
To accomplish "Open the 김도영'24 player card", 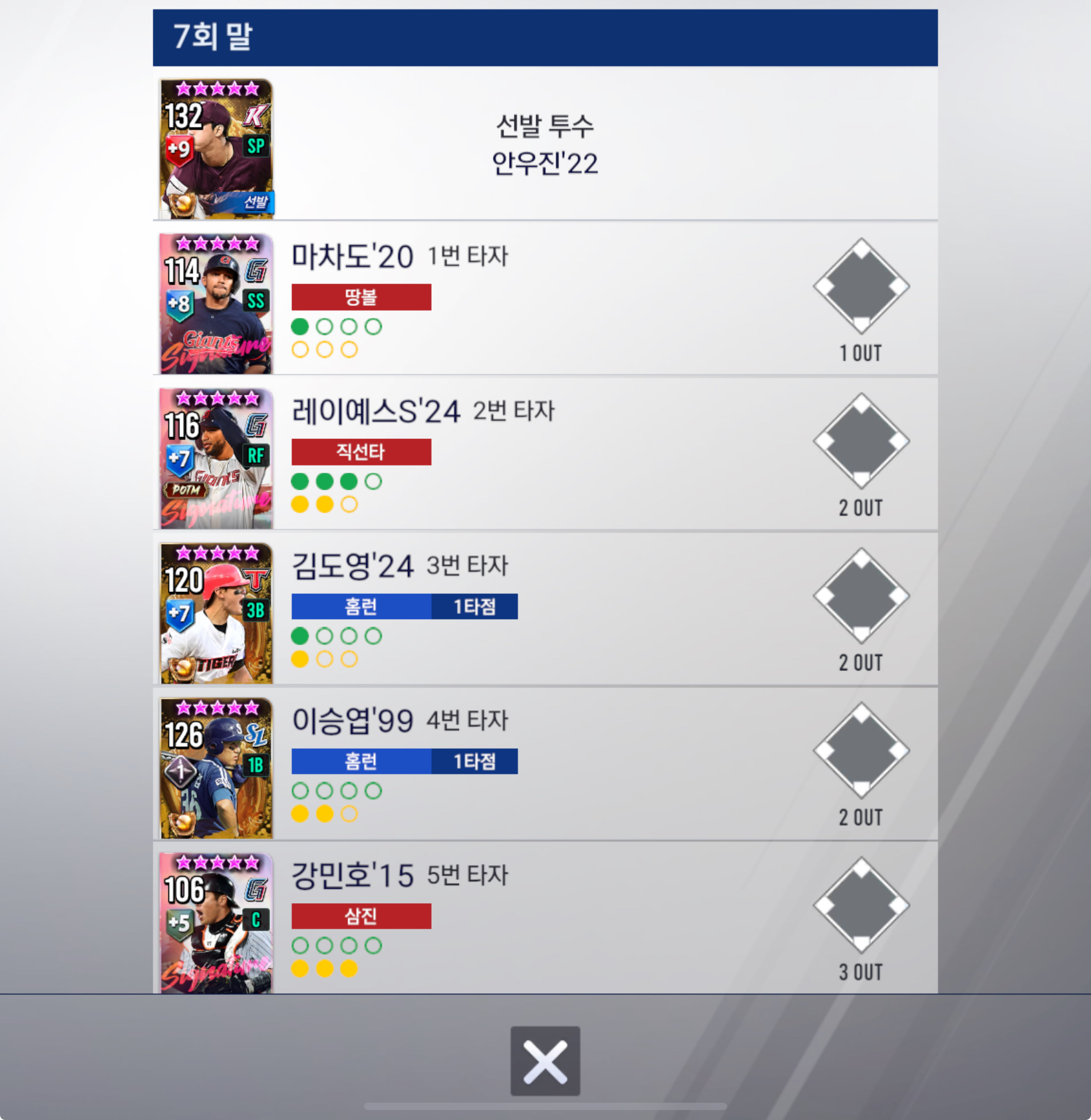I will click(x=216, y=613).
